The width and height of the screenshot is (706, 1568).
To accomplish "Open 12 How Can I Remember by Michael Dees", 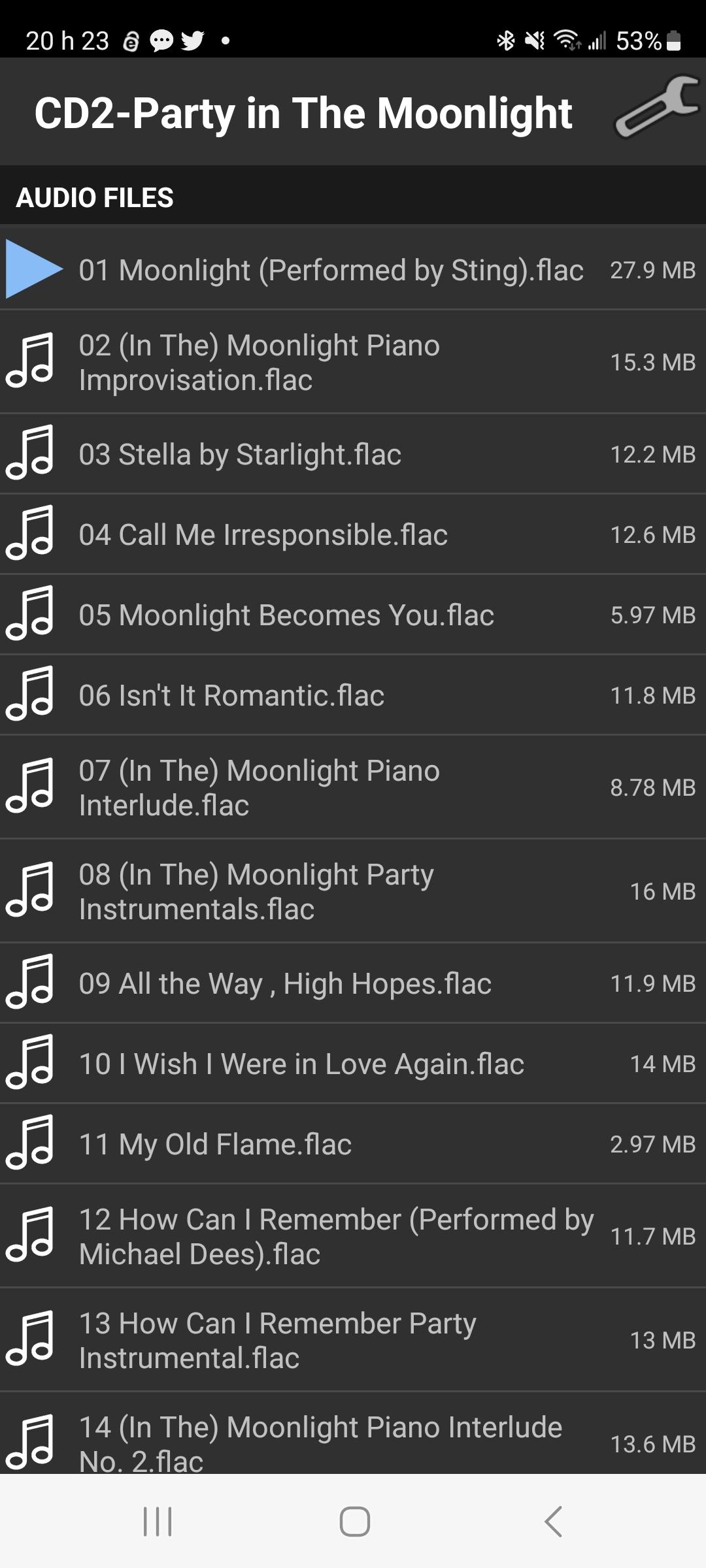I will click(353, 1236).
